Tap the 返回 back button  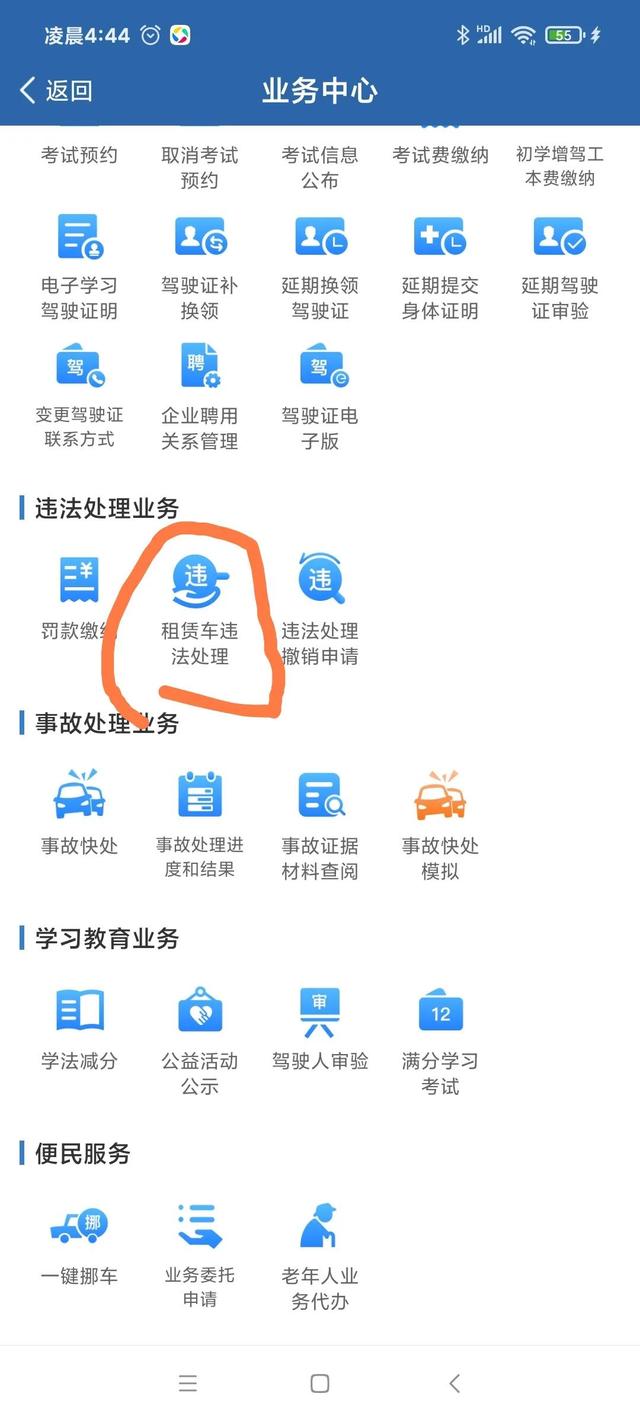[56, 91]
